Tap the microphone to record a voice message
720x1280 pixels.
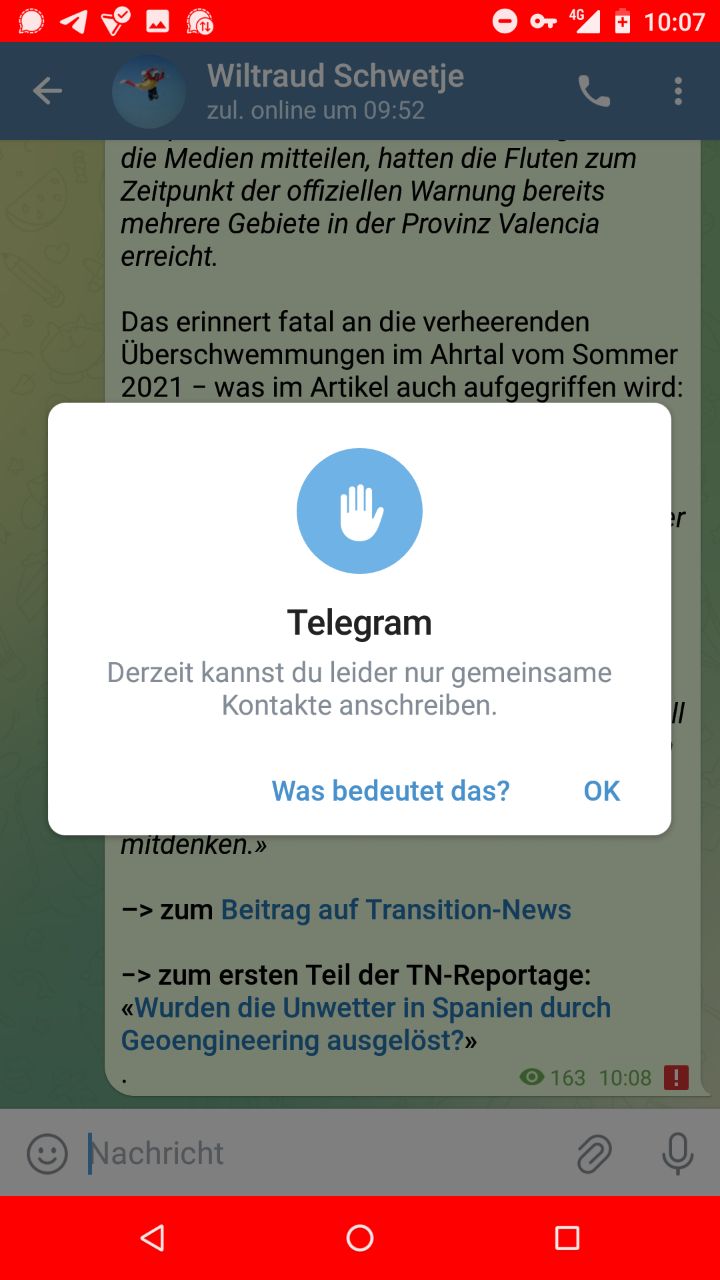click(678, 1154)
